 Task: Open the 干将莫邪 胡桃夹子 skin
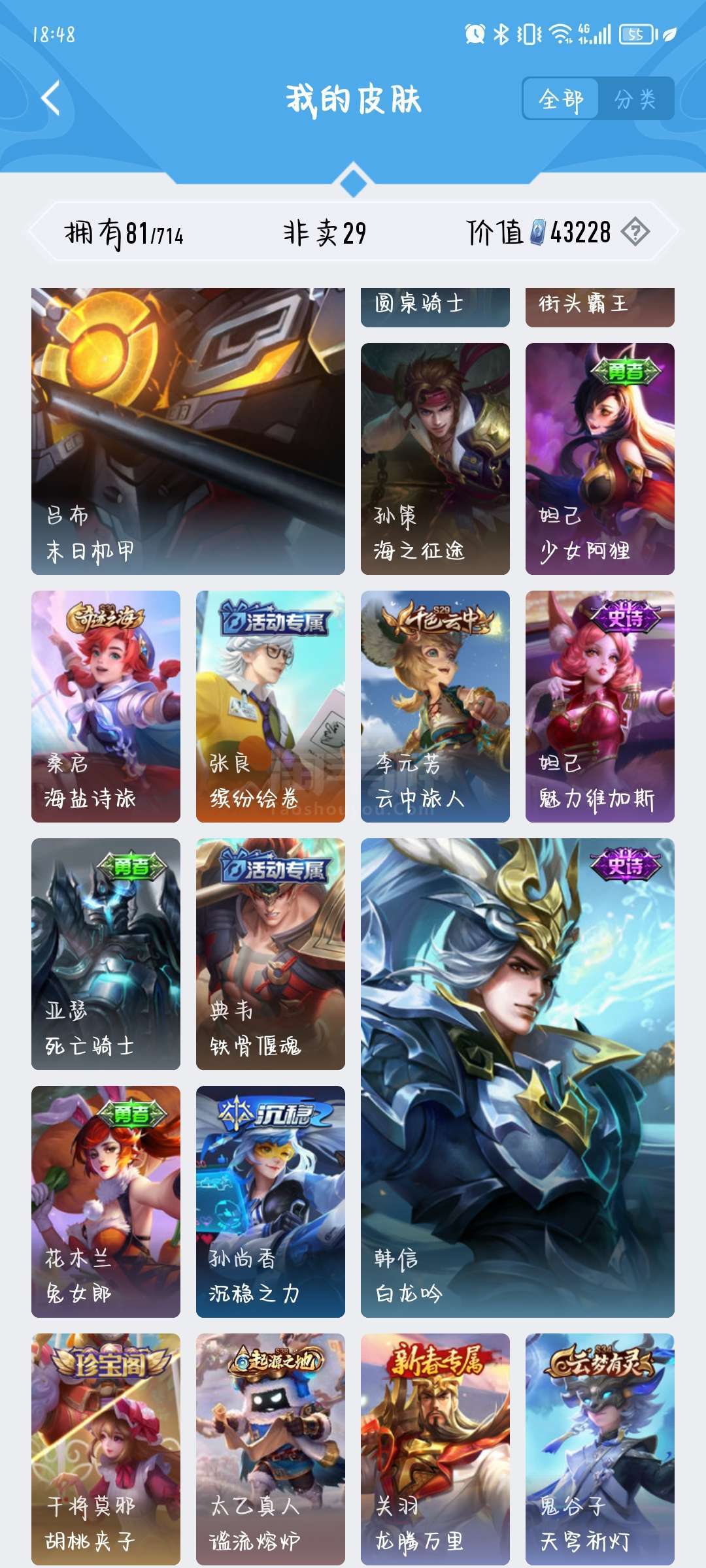[x=106, y=1449]
